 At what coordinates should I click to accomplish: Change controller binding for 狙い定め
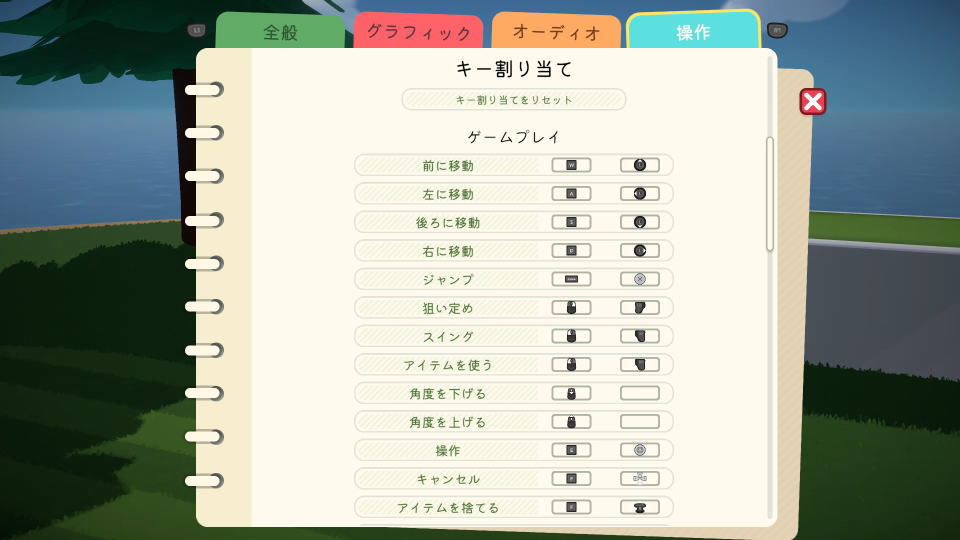(640, 308)
